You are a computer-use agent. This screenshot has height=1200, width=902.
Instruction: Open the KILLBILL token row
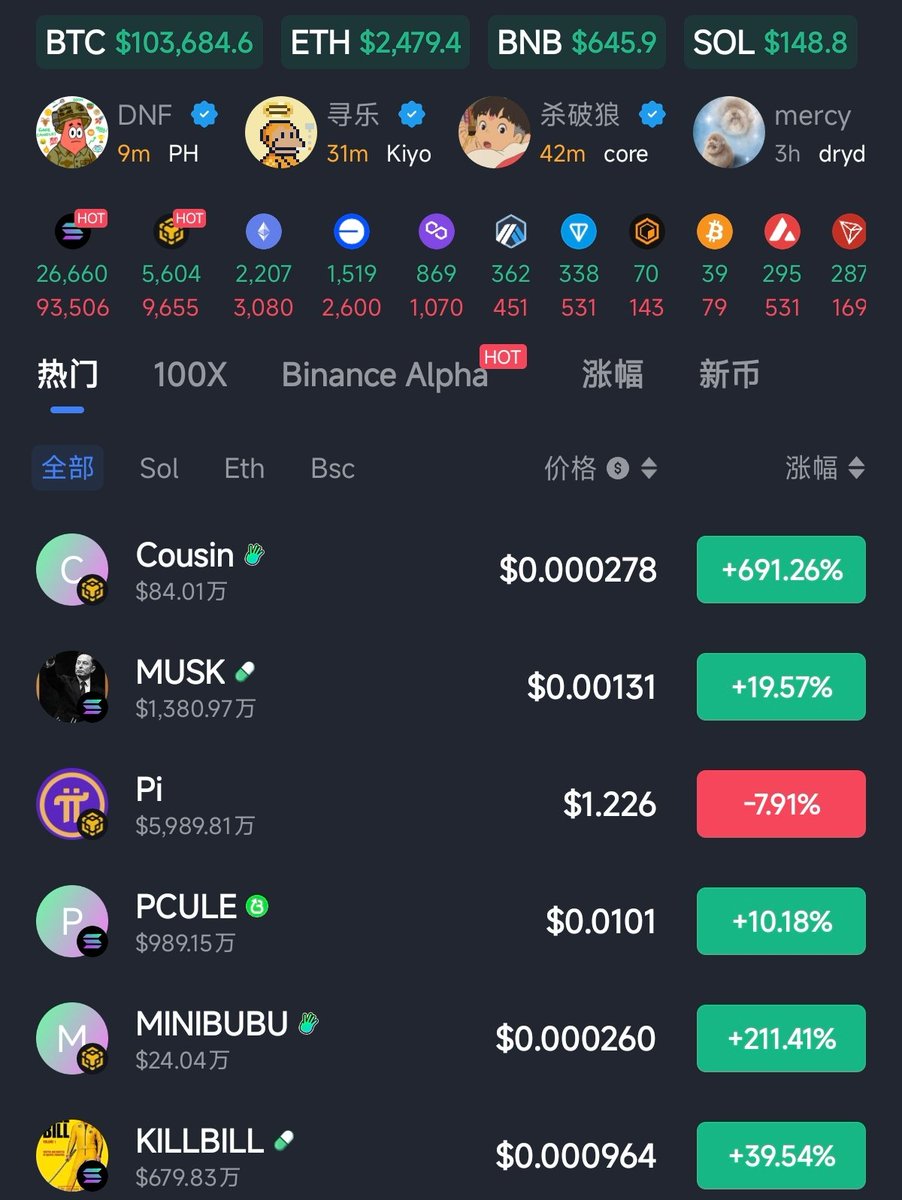(350, 1155)
